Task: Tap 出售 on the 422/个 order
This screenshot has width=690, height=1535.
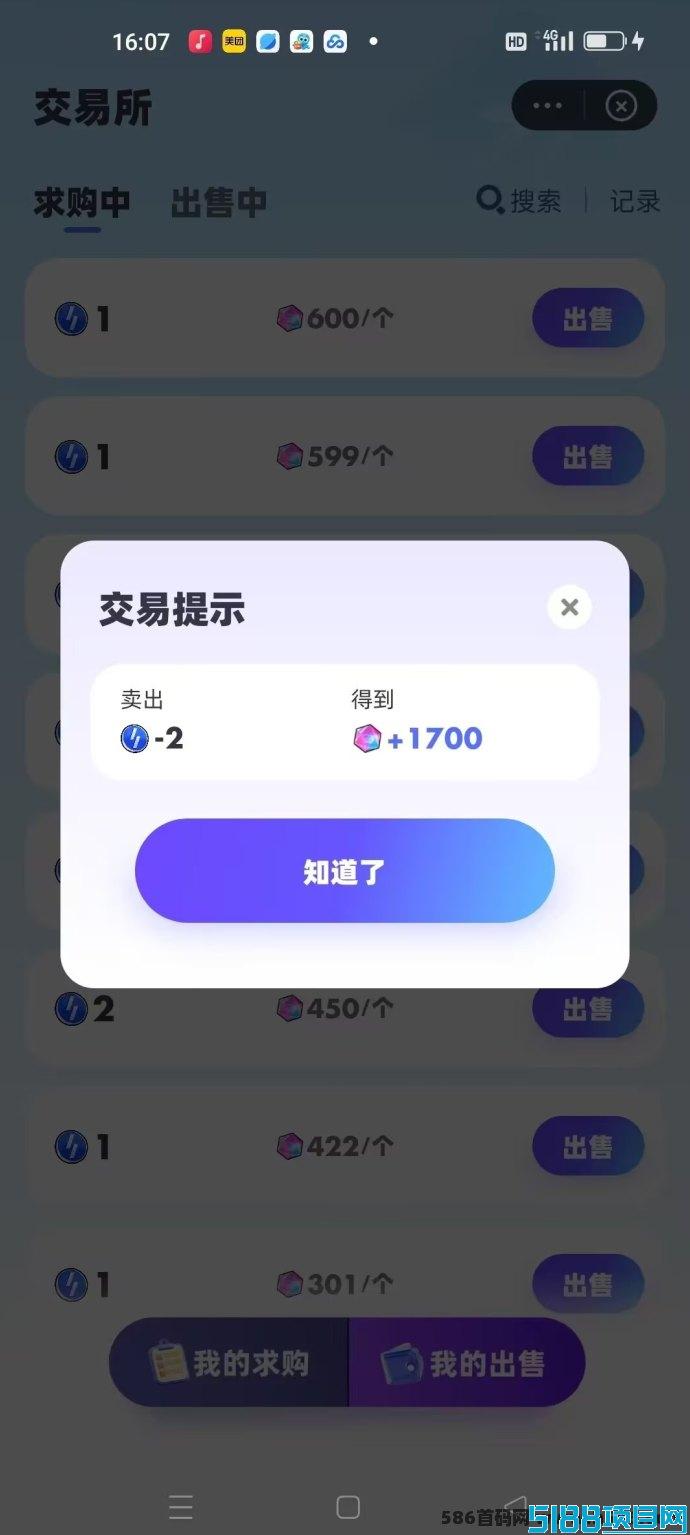Action: [588, 1146]
